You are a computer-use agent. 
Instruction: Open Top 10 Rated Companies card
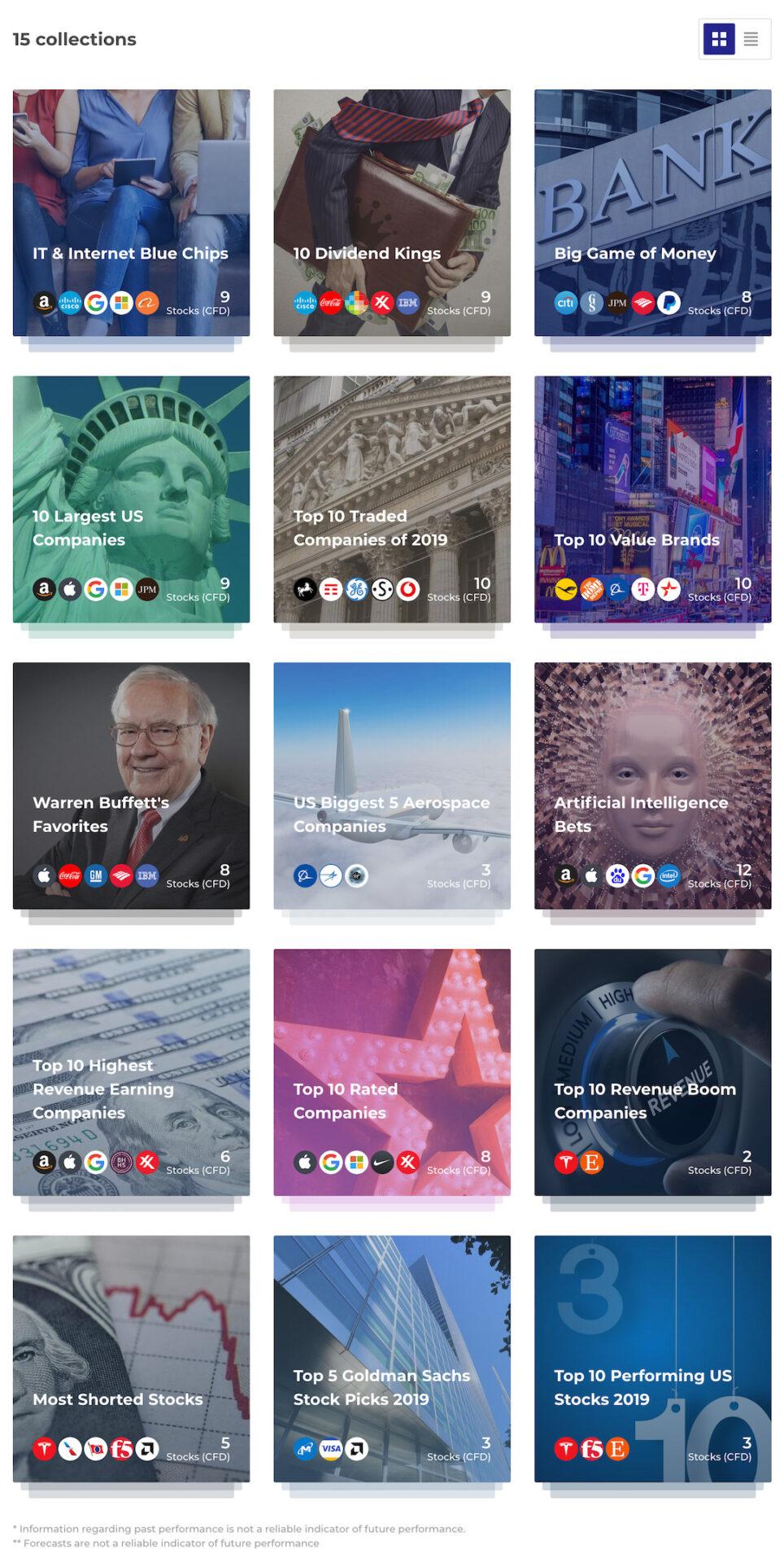[x=392, y=1071]
